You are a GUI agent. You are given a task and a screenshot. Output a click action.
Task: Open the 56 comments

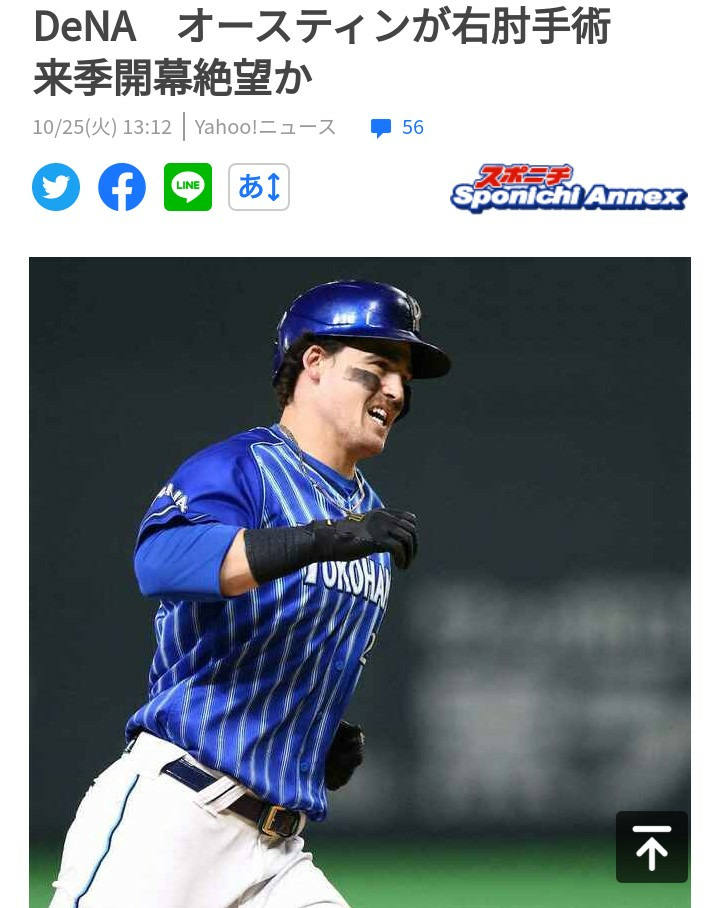398,128
